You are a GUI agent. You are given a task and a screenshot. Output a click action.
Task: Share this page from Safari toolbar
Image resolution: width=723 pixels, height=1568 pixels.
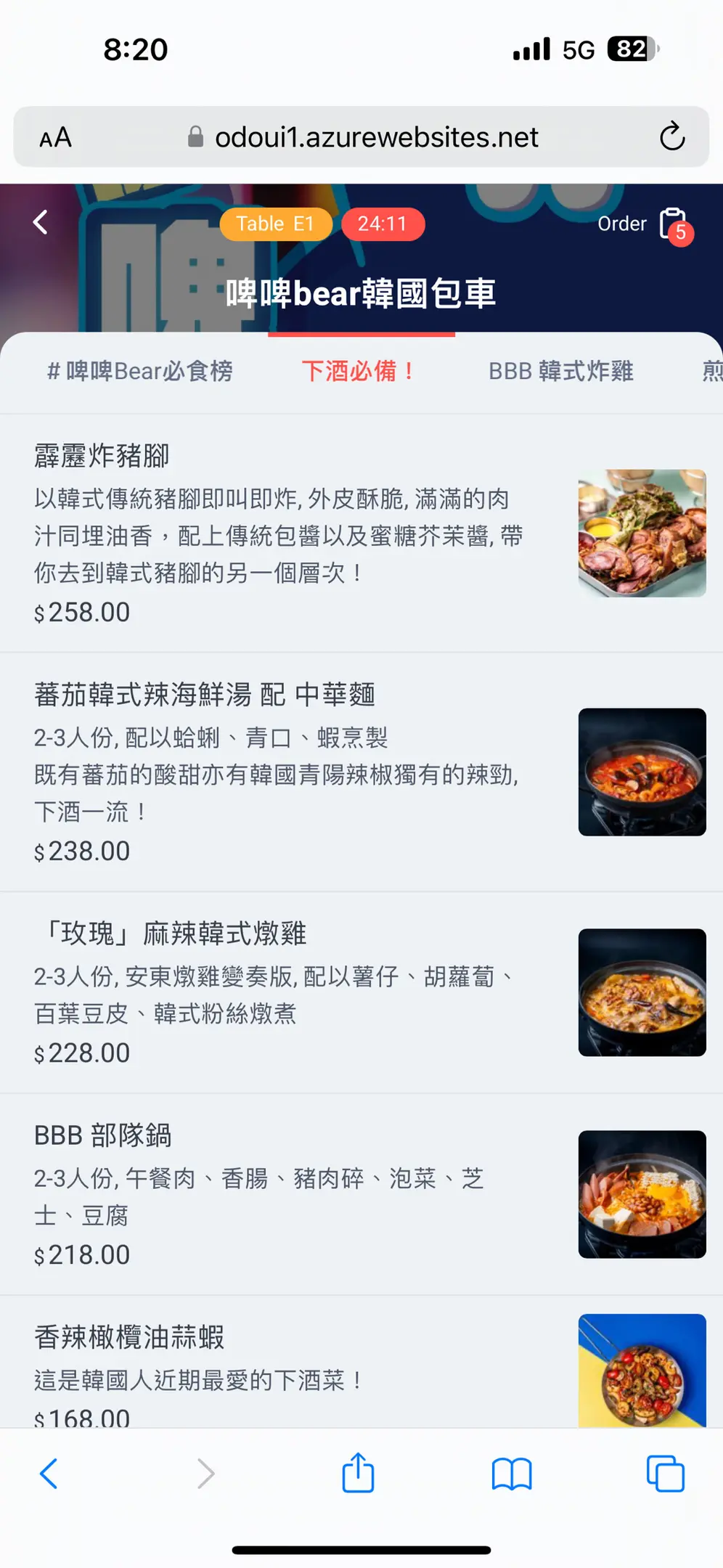[x=358, y=1473]
